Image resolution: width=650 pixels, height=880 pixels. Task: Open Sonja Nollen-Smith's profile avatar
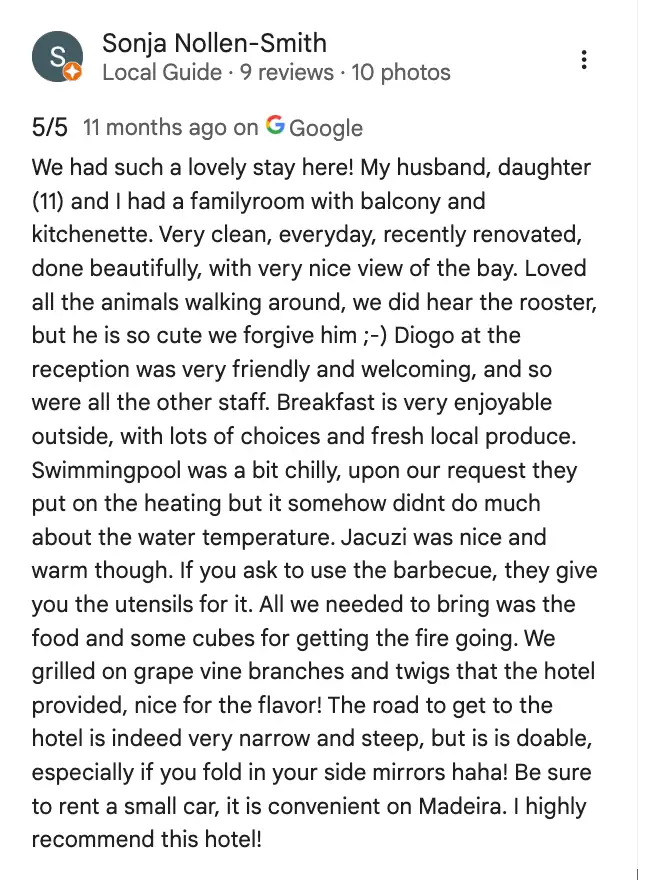[x=57, y=57]
